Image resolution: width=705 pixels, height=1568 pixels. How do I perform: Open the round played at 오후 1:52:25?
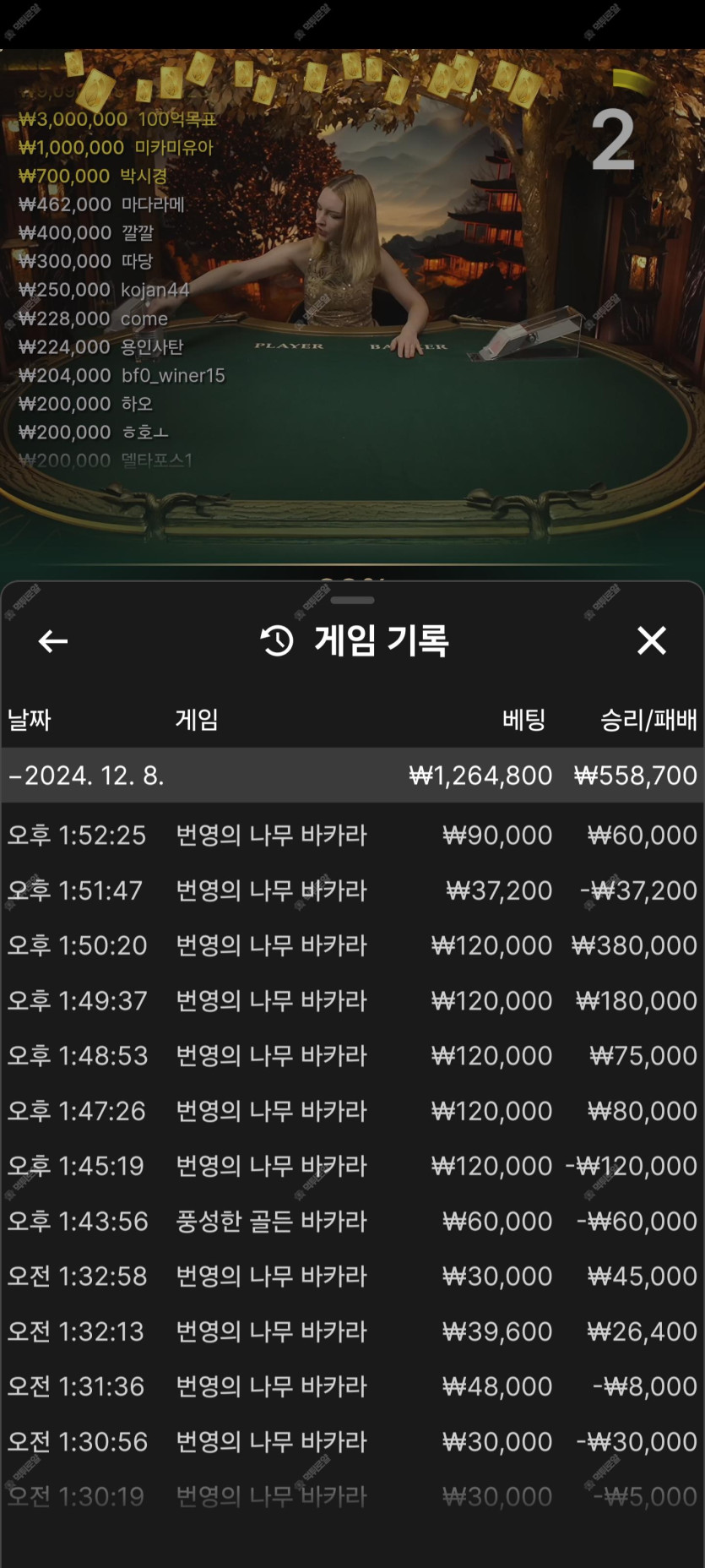tap(352, 835)
